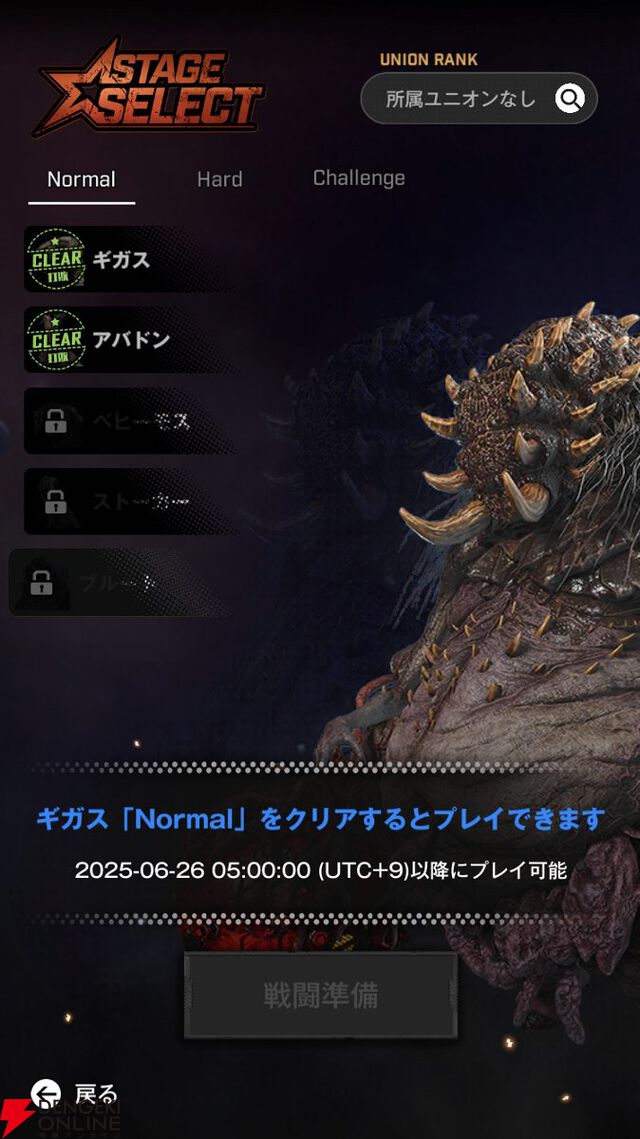This screenshot has width=640, height=1139.
Task: Tap the 戦闘準備 battle prep button
Action: [320, 995]
